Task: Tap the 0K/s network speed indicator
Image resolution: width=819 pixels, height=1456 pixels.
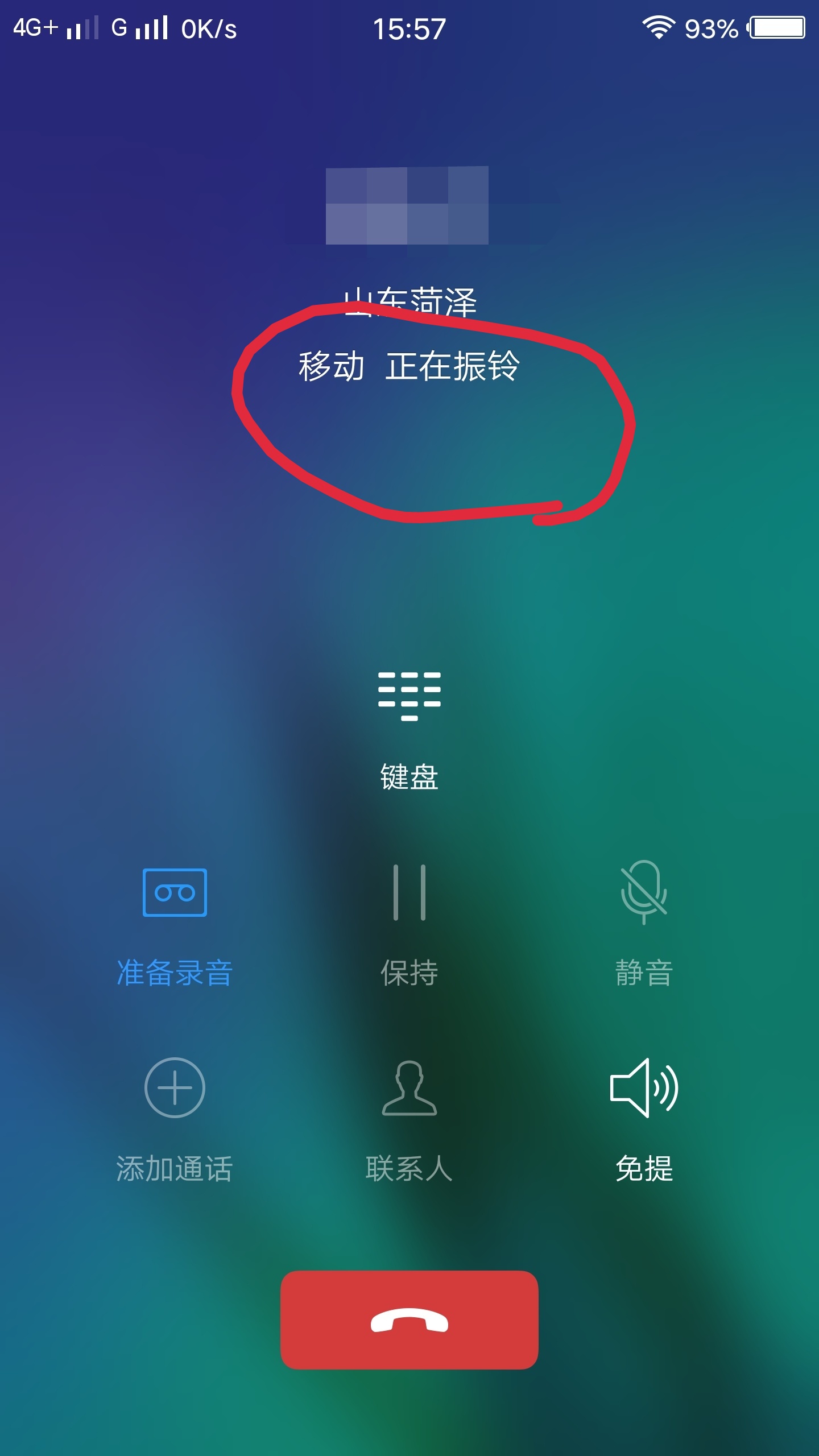Action: coord(210,28)
